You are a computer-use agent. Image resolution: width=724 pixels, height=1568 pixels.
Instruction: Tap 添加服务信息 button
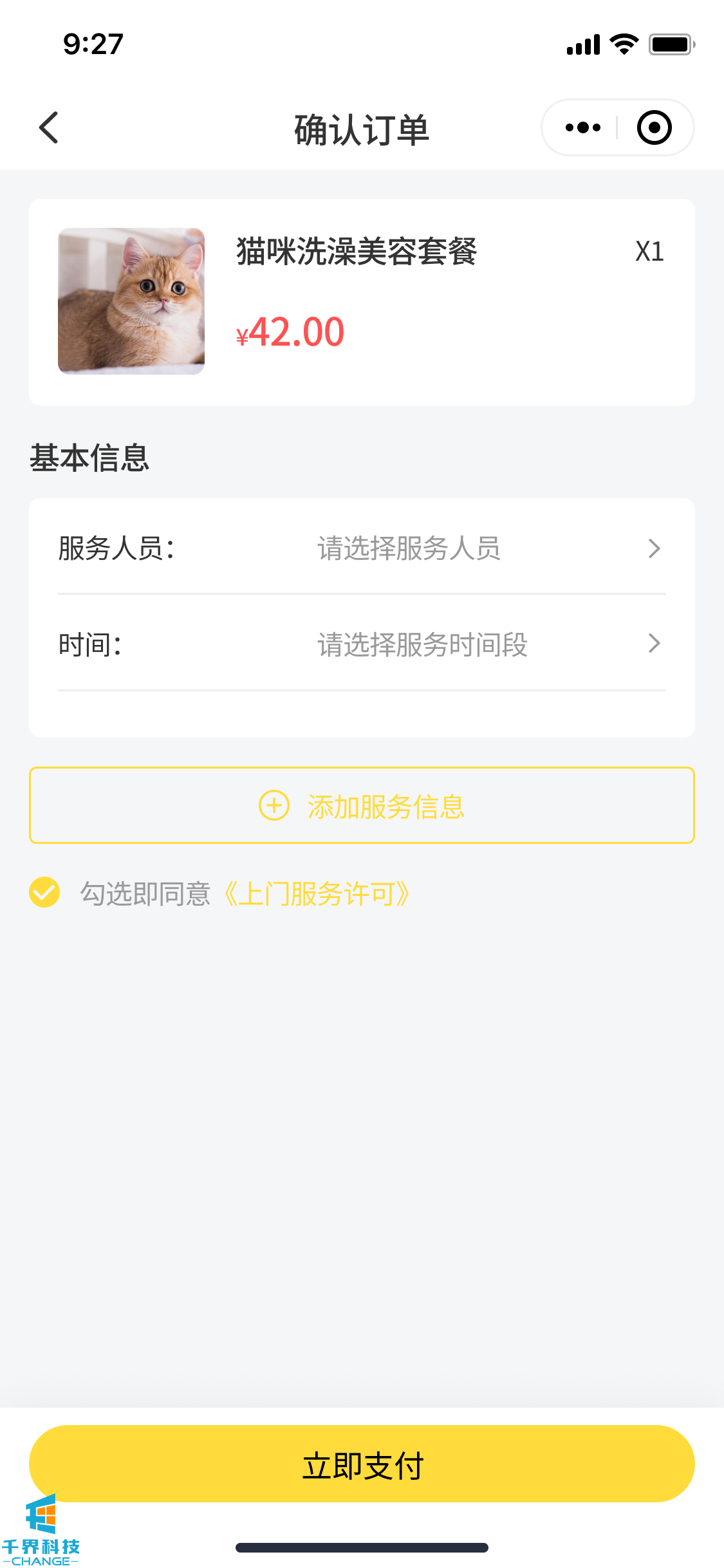(x=361, y=805)
